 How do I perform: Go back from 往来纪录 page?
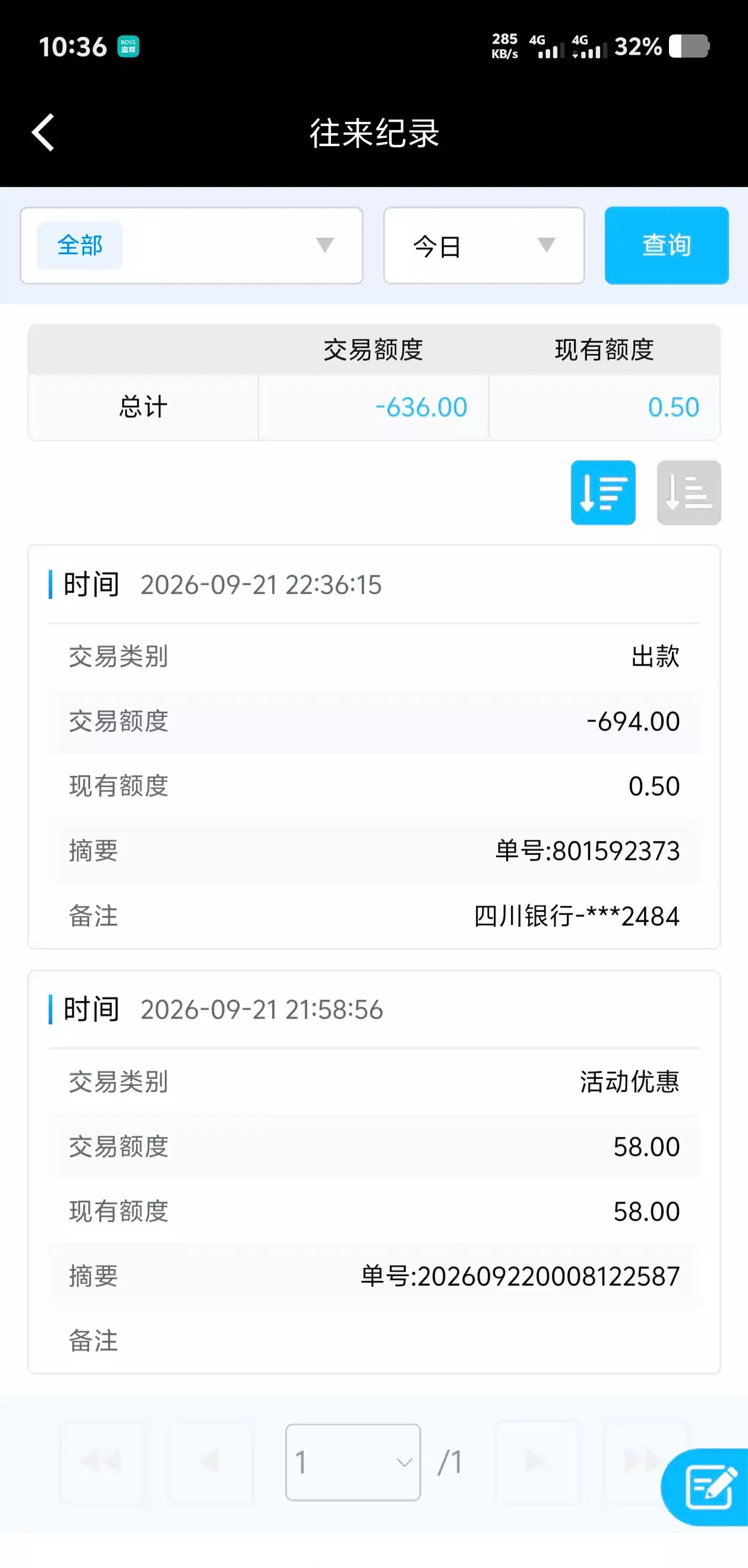tap(43, 132)
